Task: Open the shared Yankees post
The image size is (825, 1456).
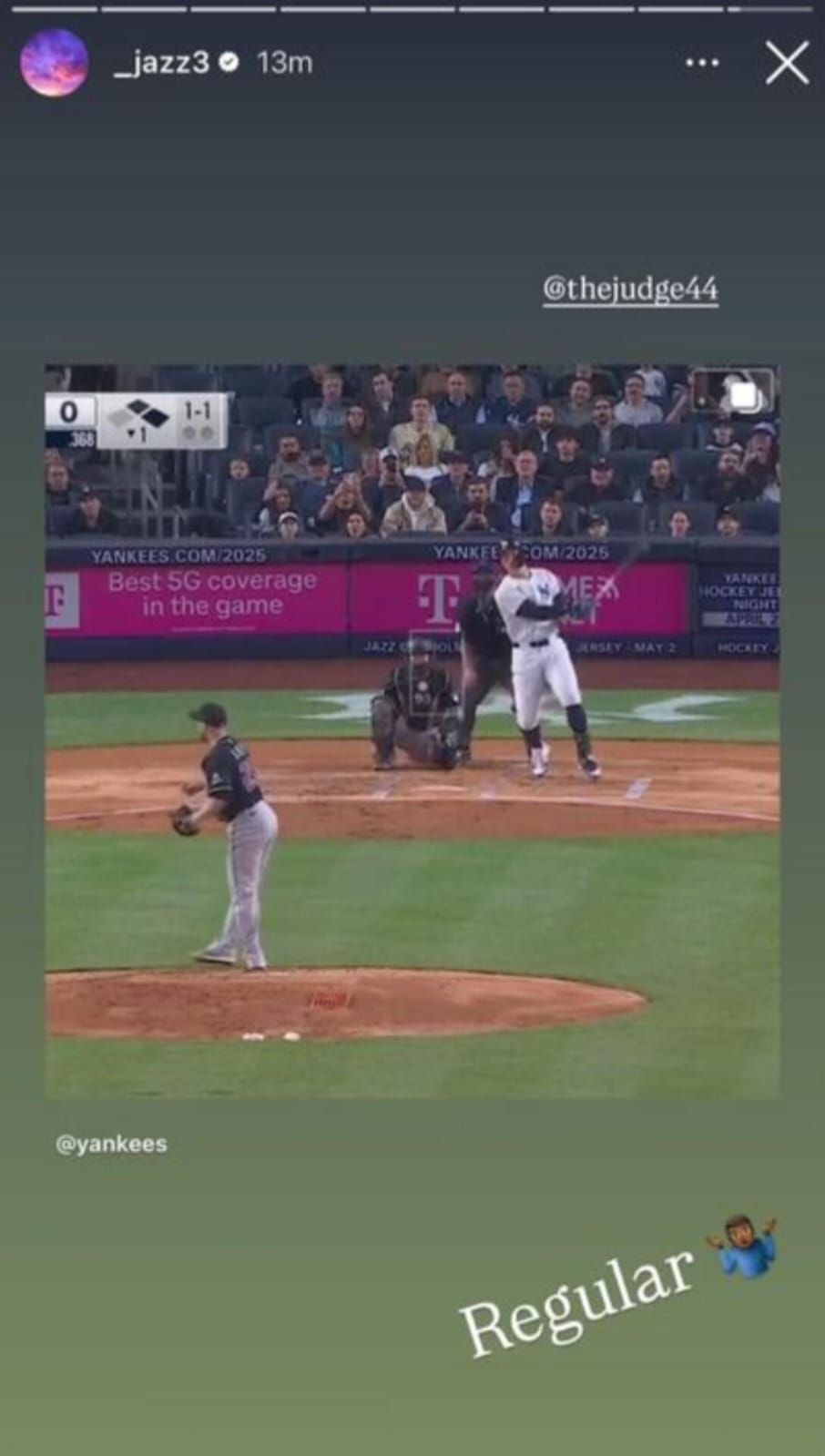Action: point(412,730)
